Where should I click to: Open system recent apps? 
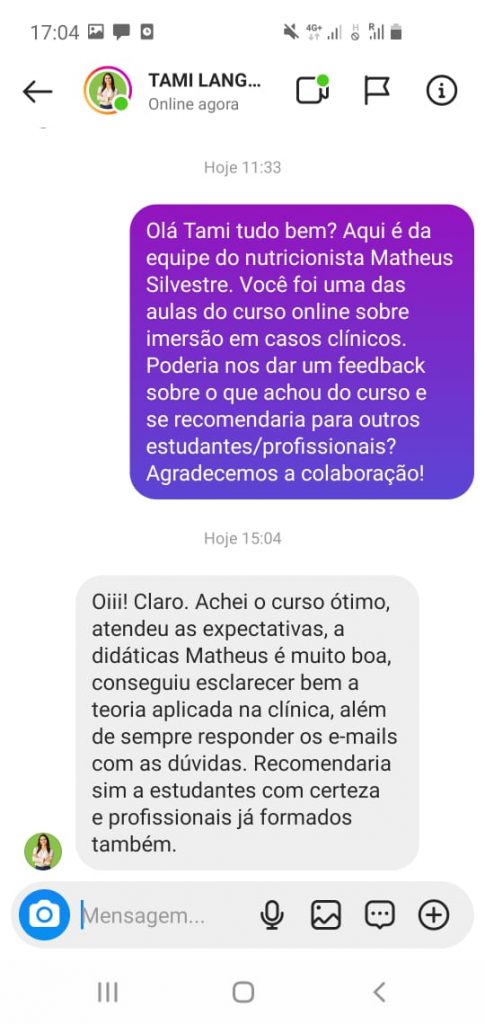(108, 992)
